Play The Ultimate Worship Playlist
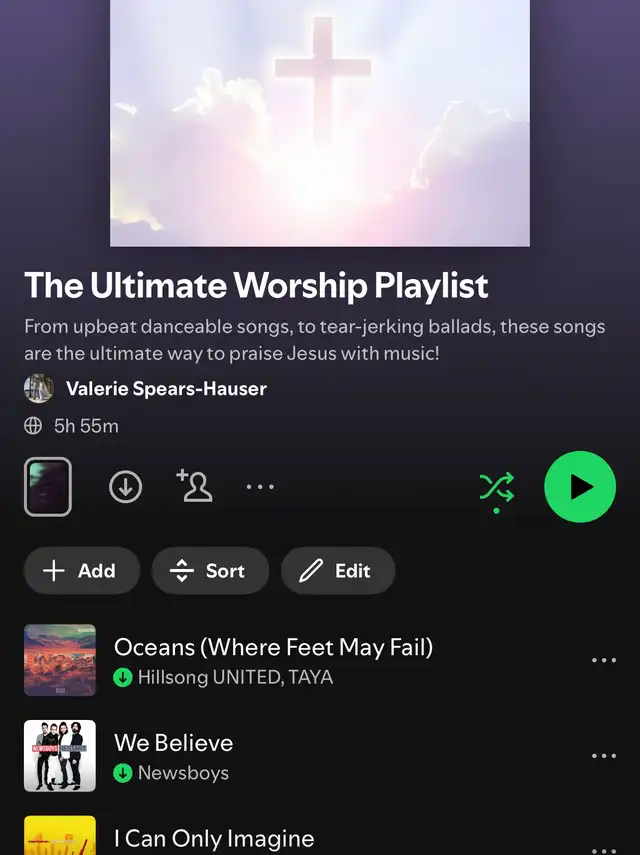Viewport: 640px width, 855px height. point(580,487)
